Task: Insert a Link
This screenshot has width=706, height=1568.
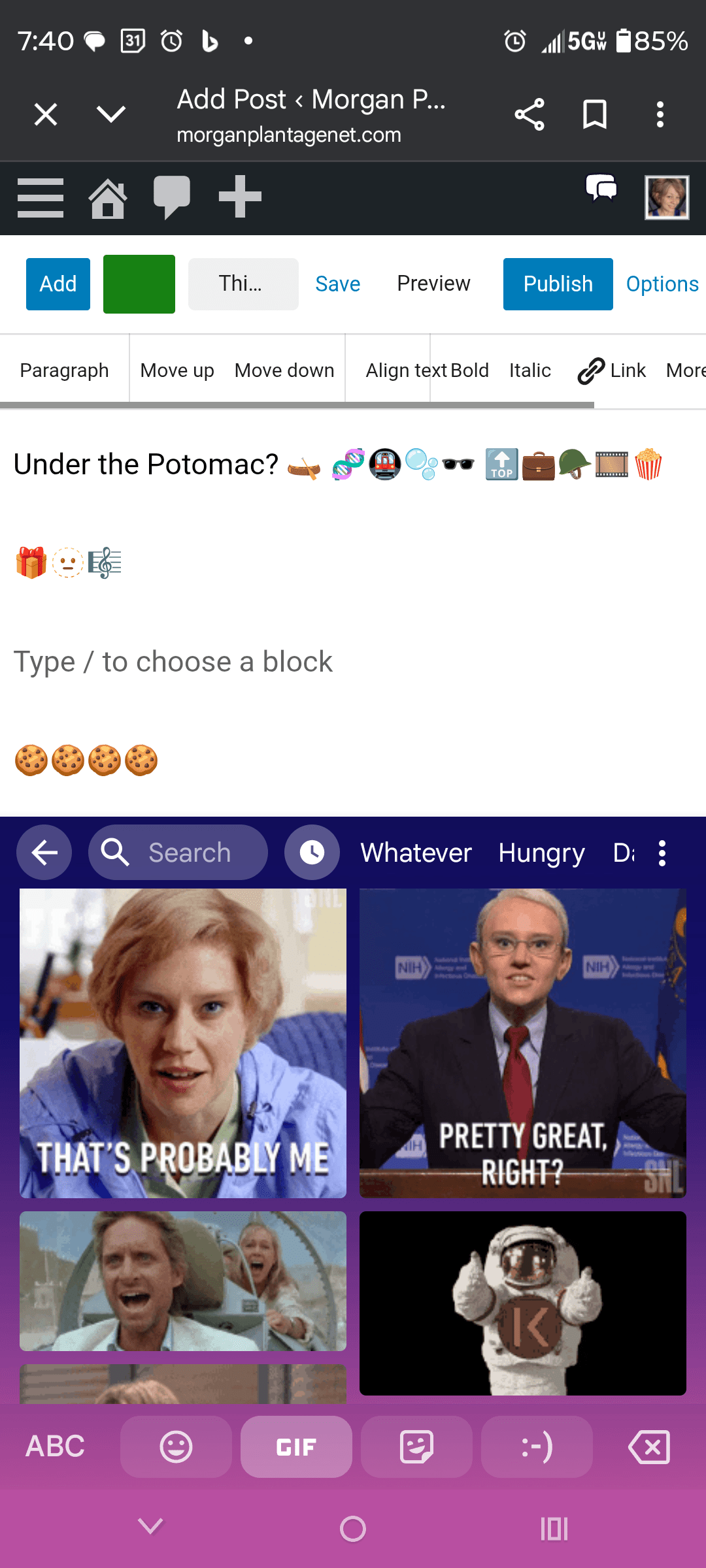Action: click(x=613, y=370)
